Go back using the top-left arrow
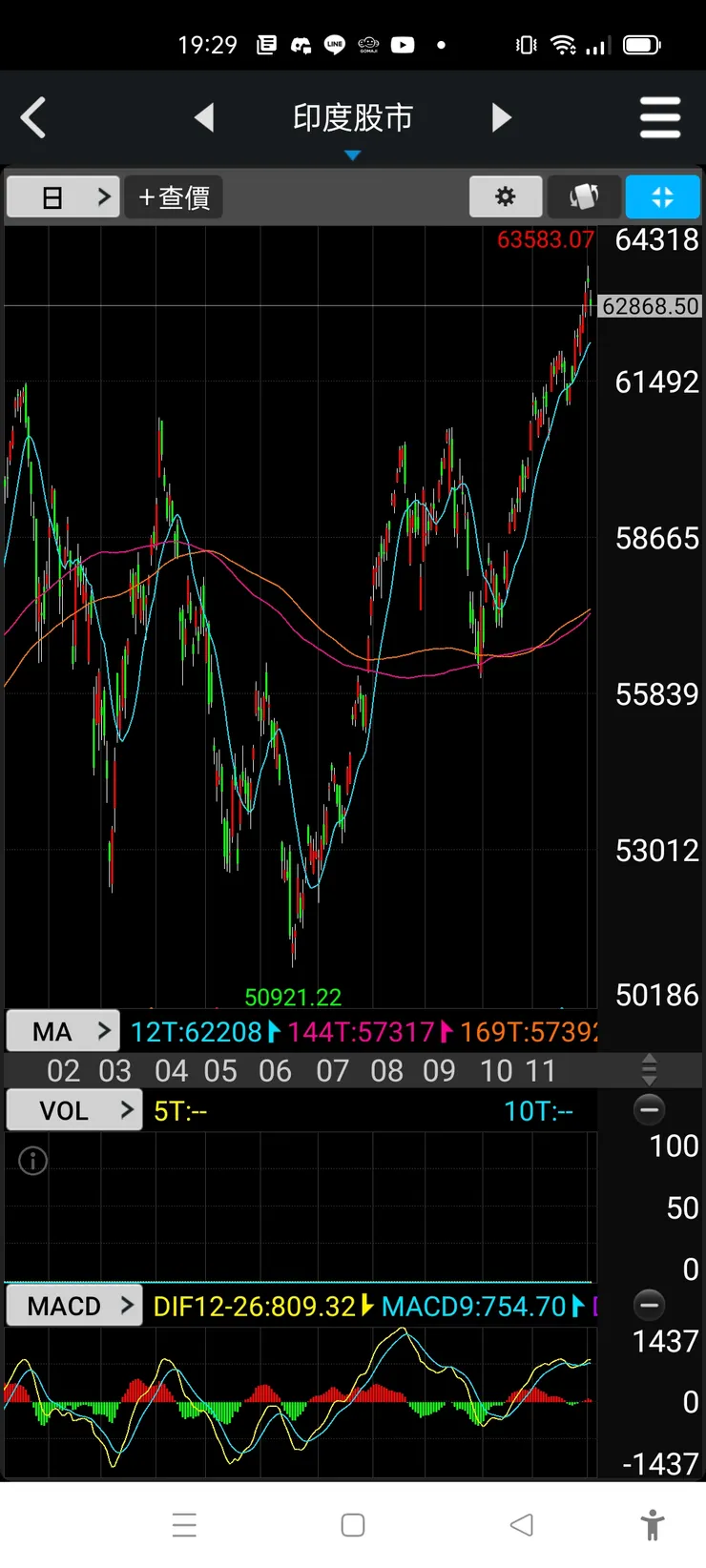 (33, 118)
